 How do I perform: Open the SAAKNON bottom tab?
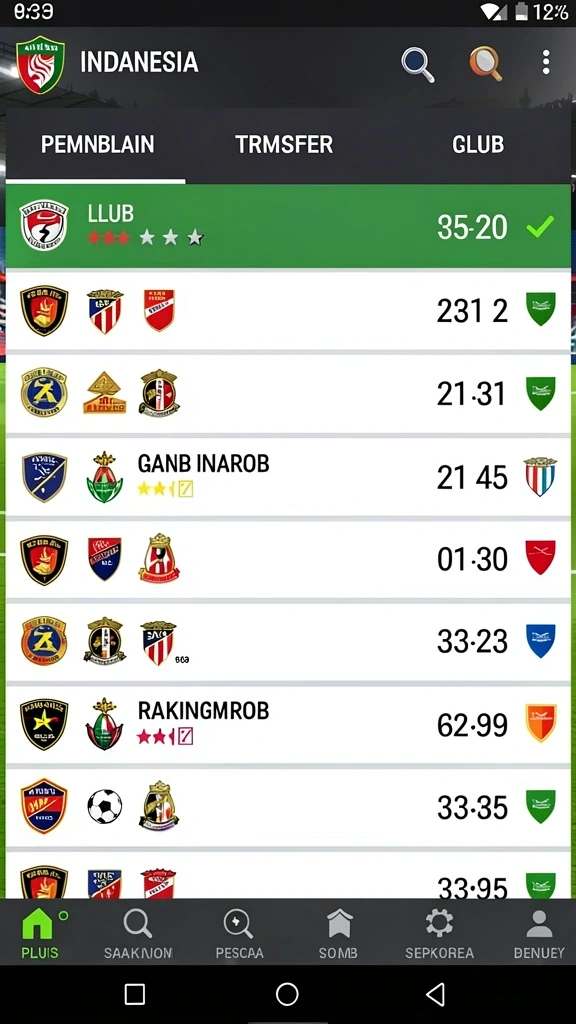tap(138, 933)
